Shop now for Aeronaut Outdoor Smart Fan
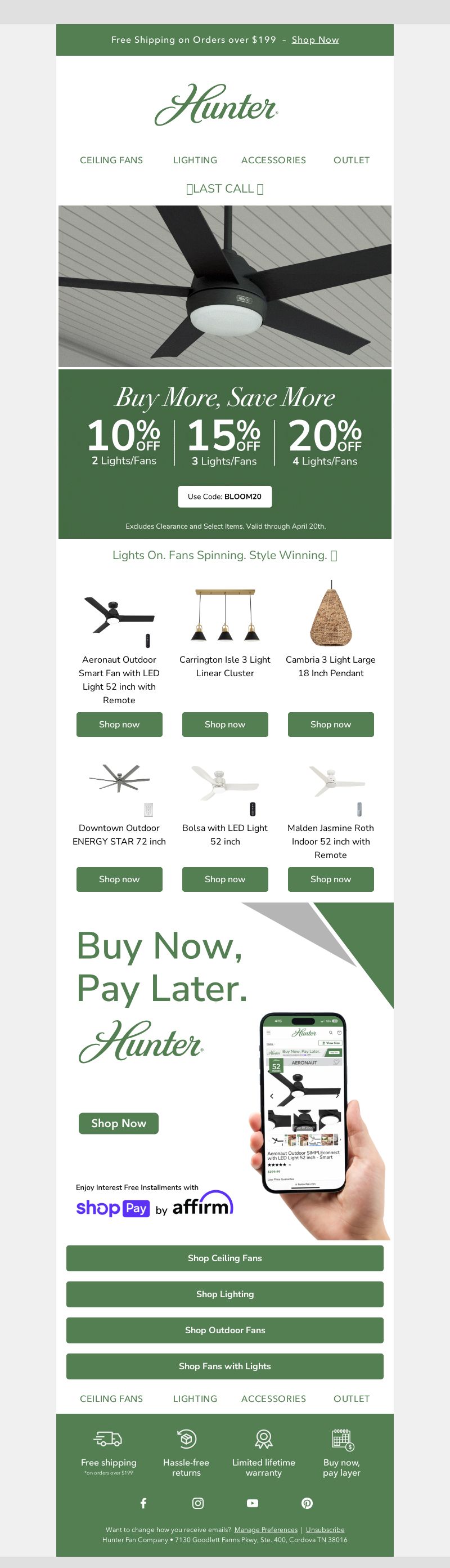 [x=119, y=725]
